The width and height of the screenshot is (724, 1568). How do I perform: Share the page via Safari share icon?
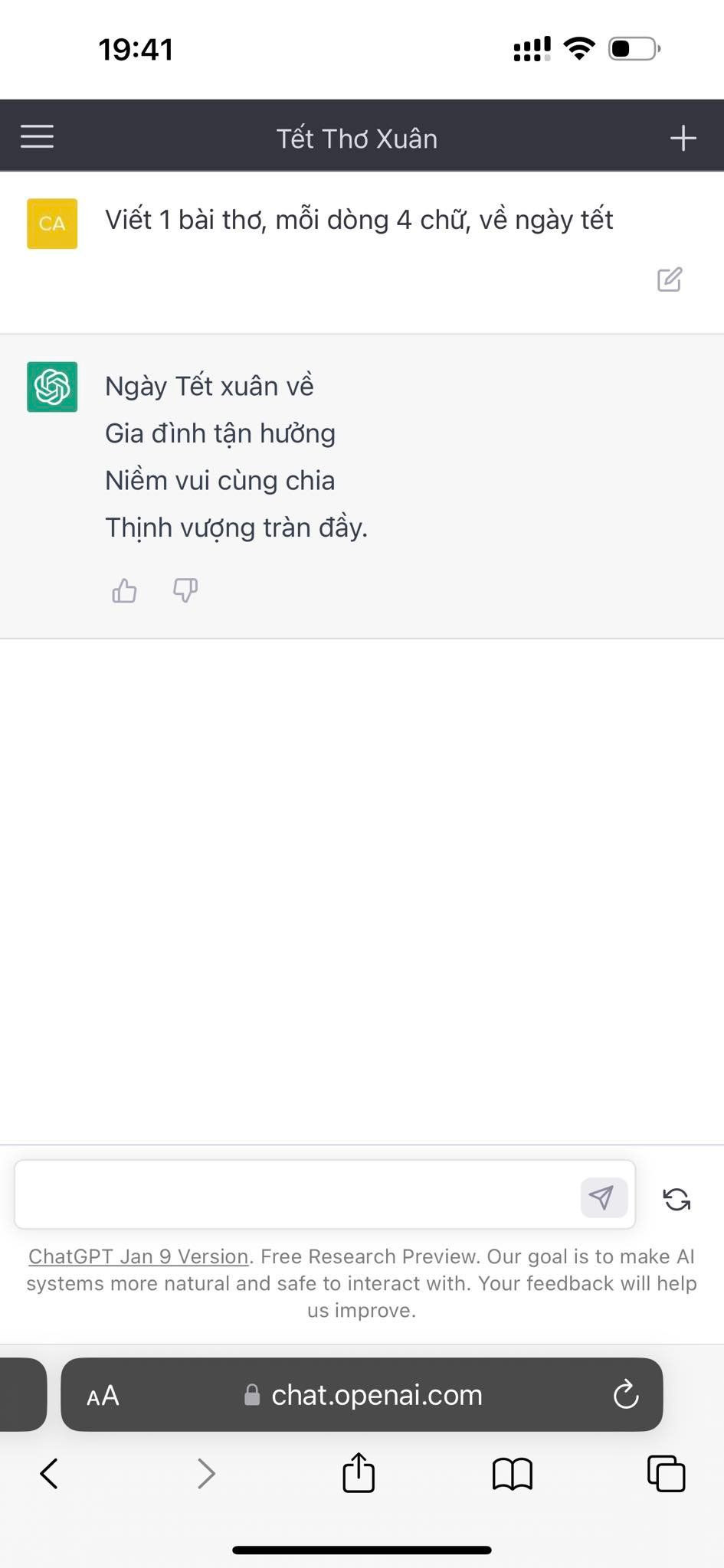point(358,1472)
